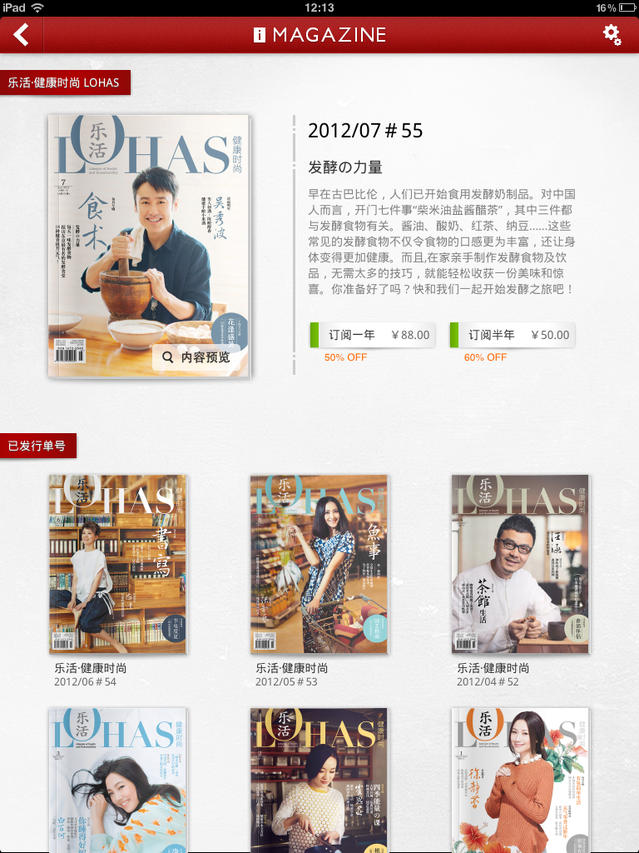Choose the 订阅半年 ¥50.00 subscription
The image size is (639, 853).
[x=512, y=335]
